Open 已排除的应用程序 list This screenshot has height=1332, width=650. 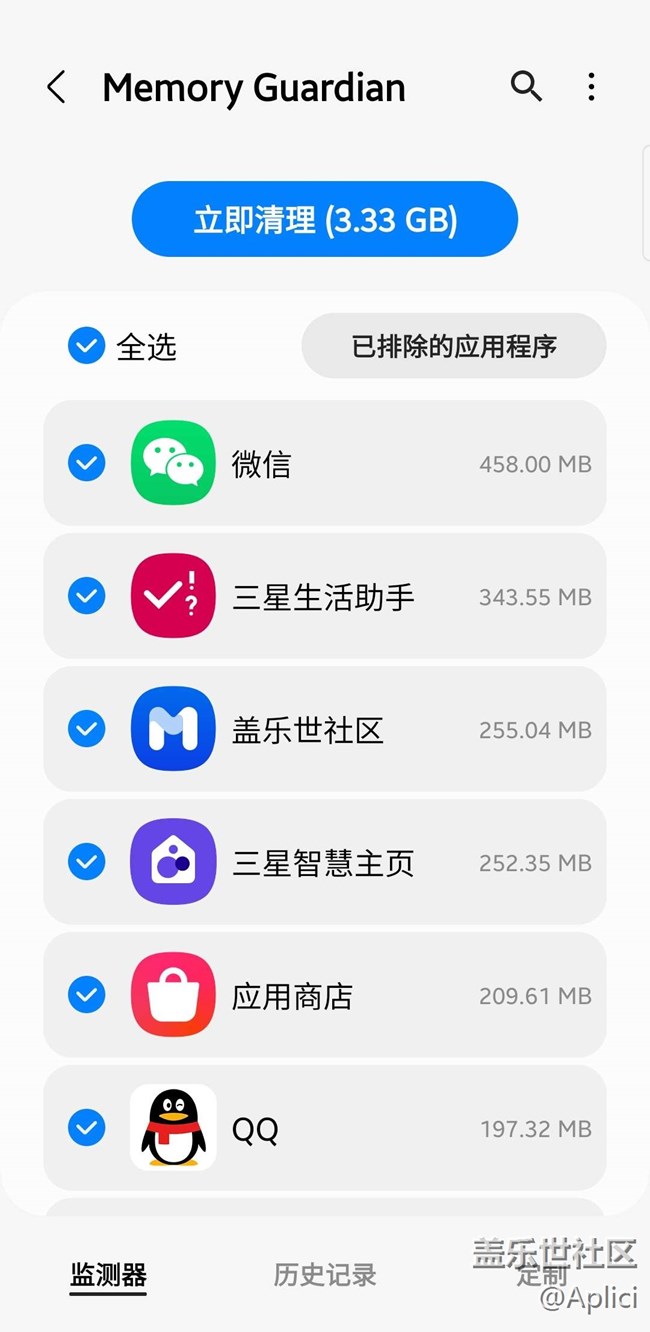[454, 346]
